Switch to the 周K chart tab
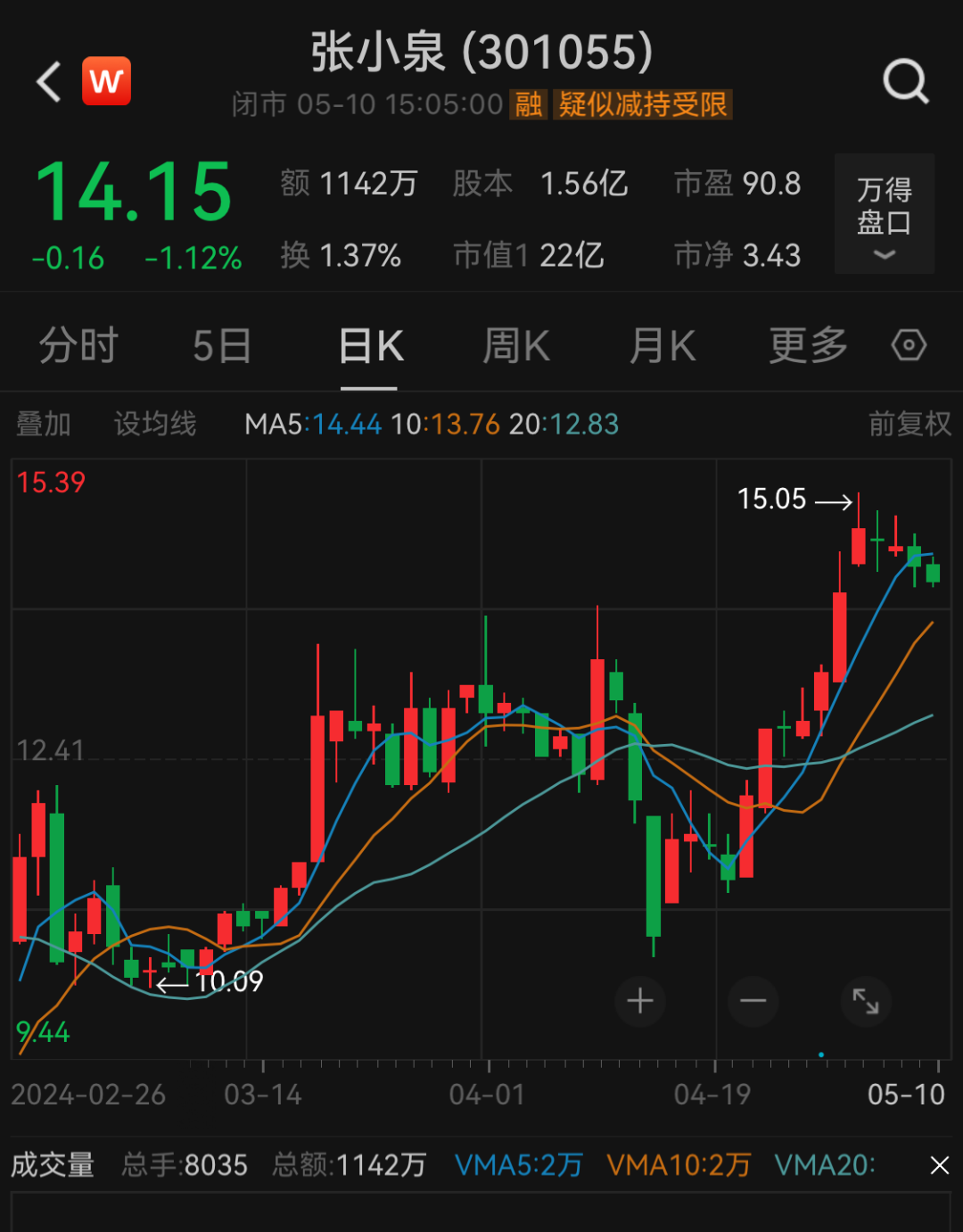Screen dimensions: 963x1232 515,345
